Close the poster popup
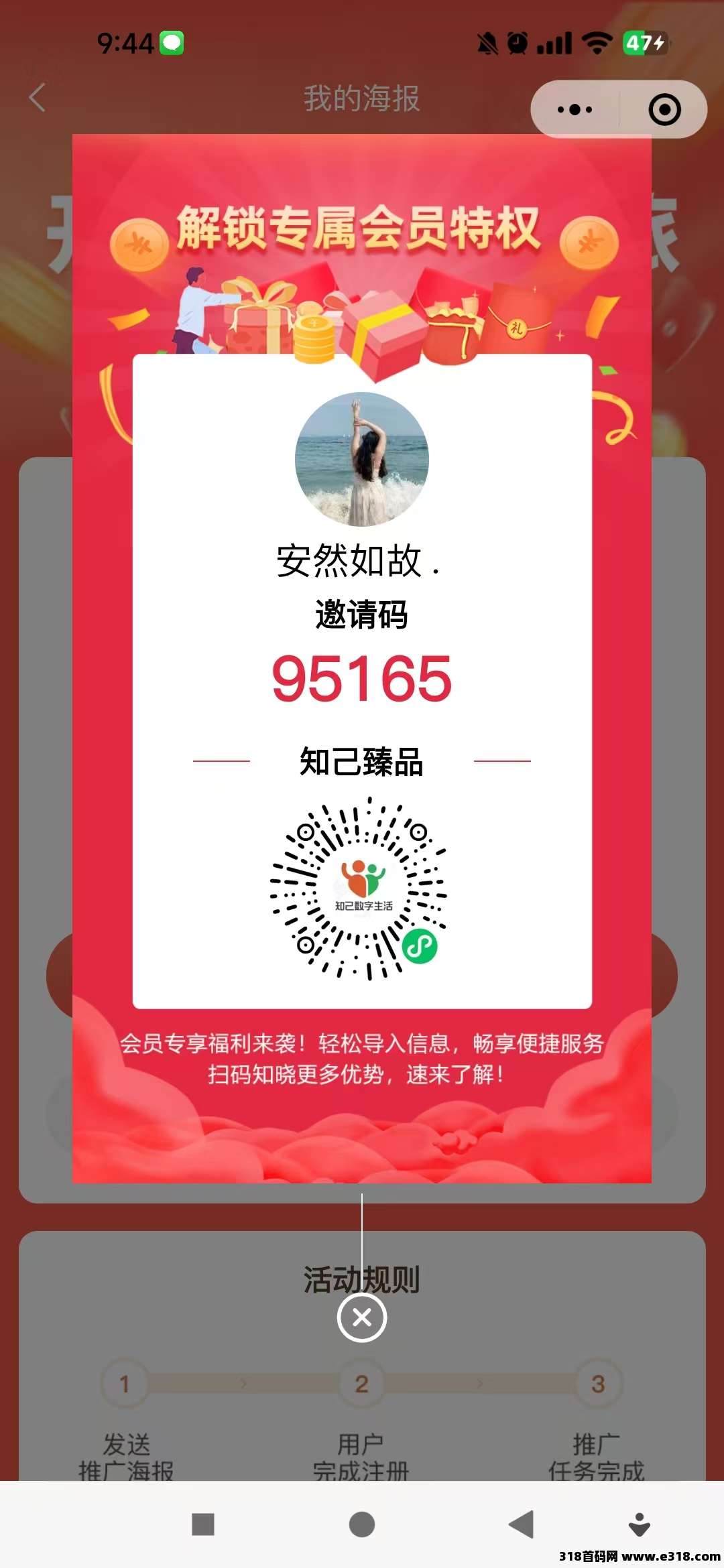Viewport: 724px width, 1568px height. [362, 1317]
